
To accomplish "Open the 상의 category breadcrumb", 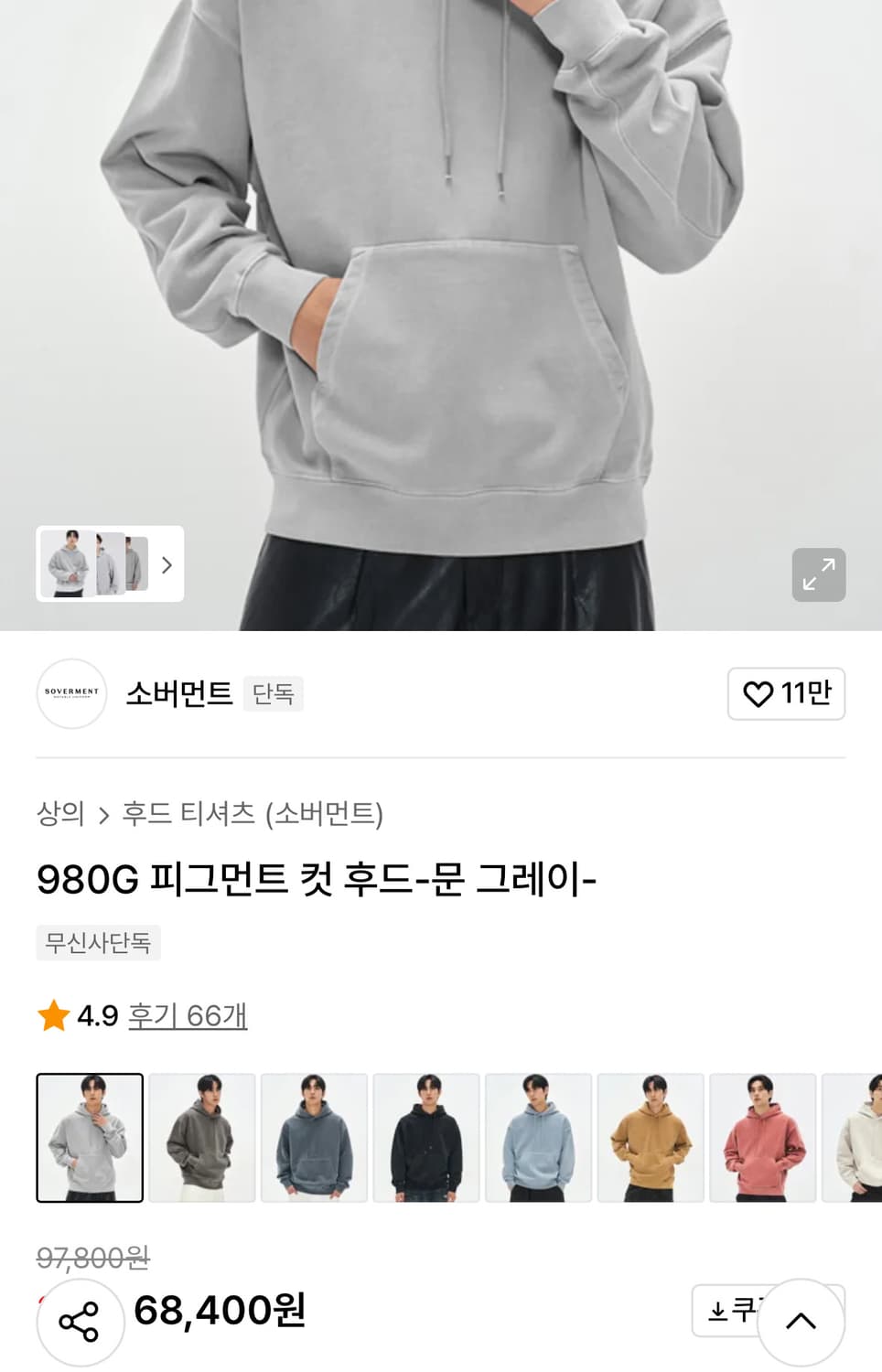I will tap(59, 814).
